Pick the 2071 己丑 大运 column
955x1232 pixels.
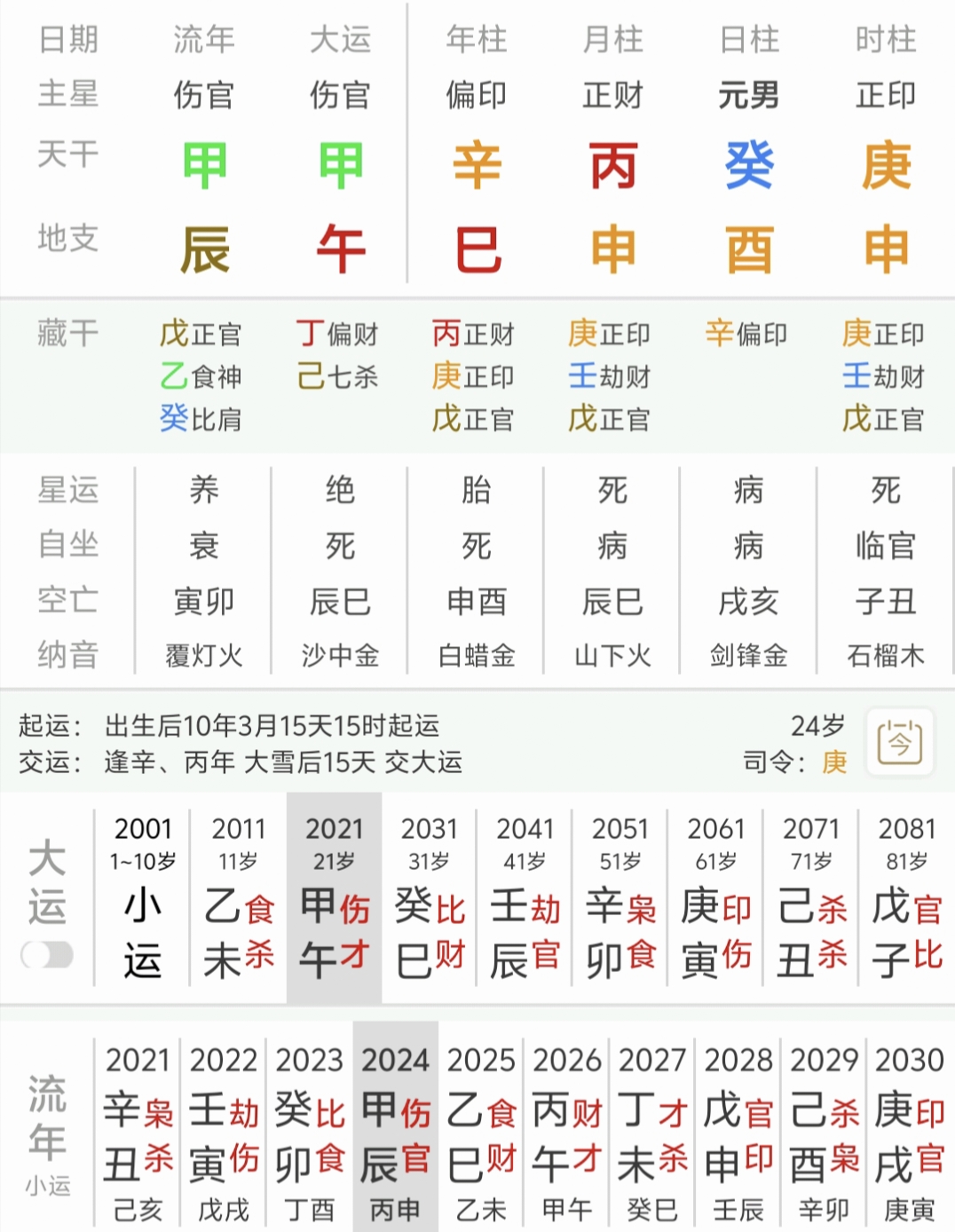tap(811, 898)
